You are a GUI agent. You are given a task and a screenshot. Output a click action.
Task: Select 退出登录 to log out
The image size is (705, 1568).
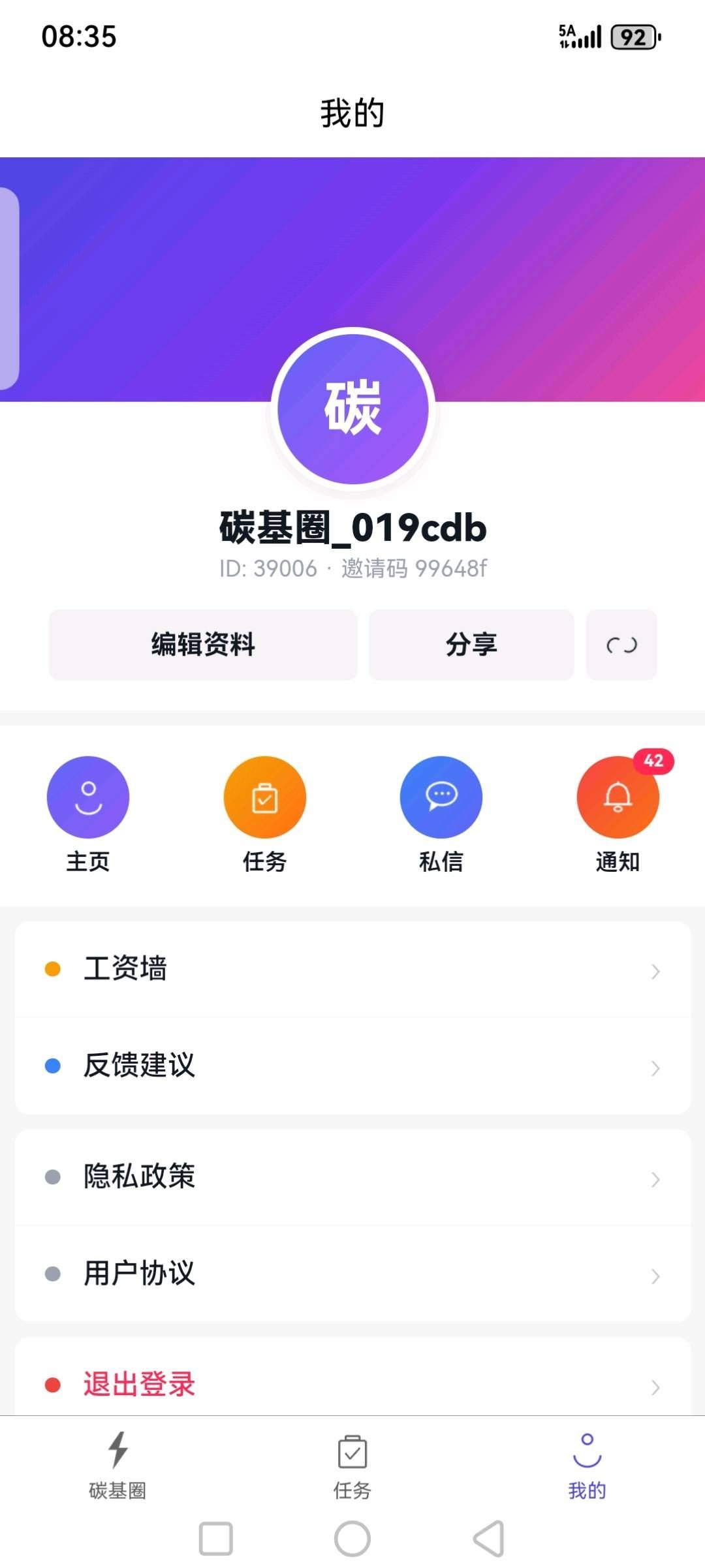coord(352,1383)
